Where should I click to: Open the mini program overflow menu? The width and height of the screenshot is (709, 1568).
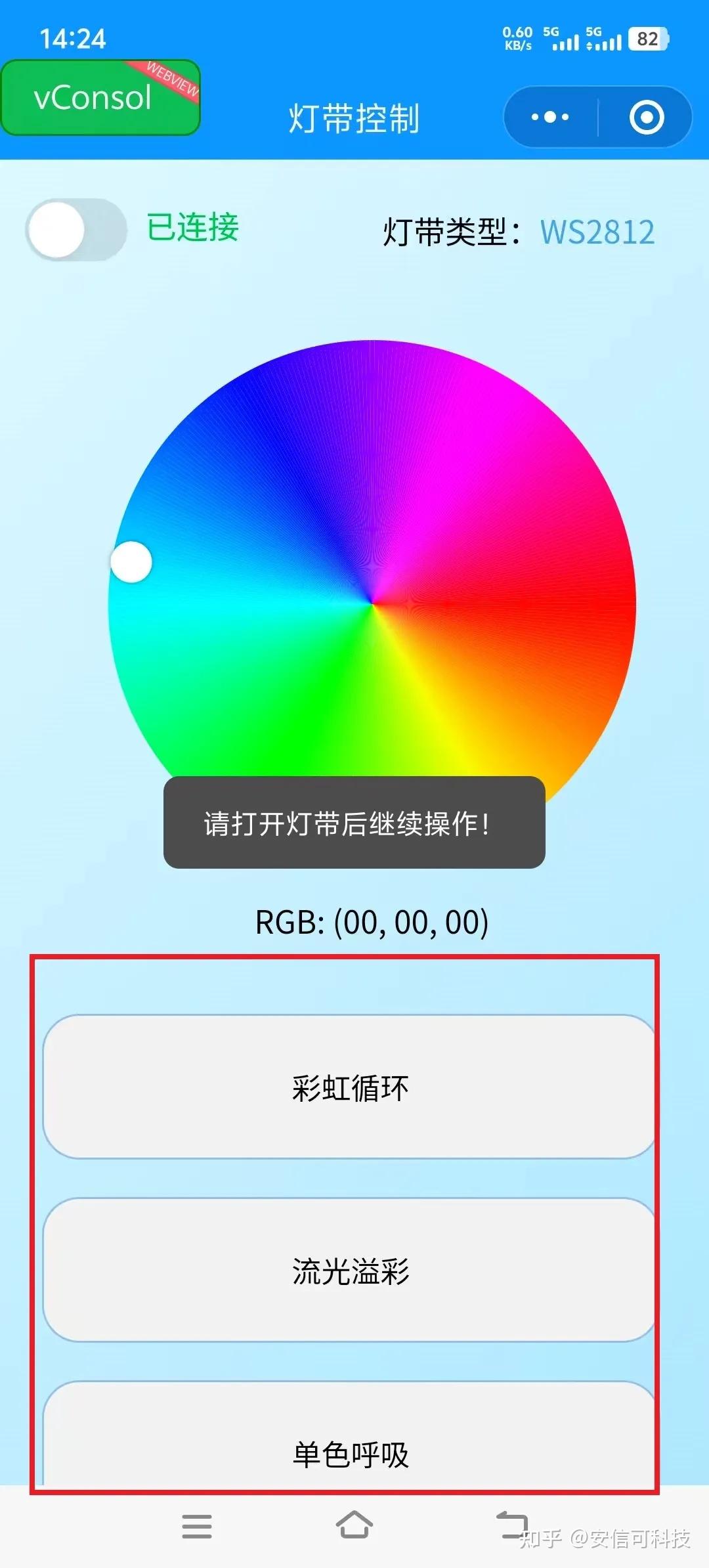(x=550, y=118)
